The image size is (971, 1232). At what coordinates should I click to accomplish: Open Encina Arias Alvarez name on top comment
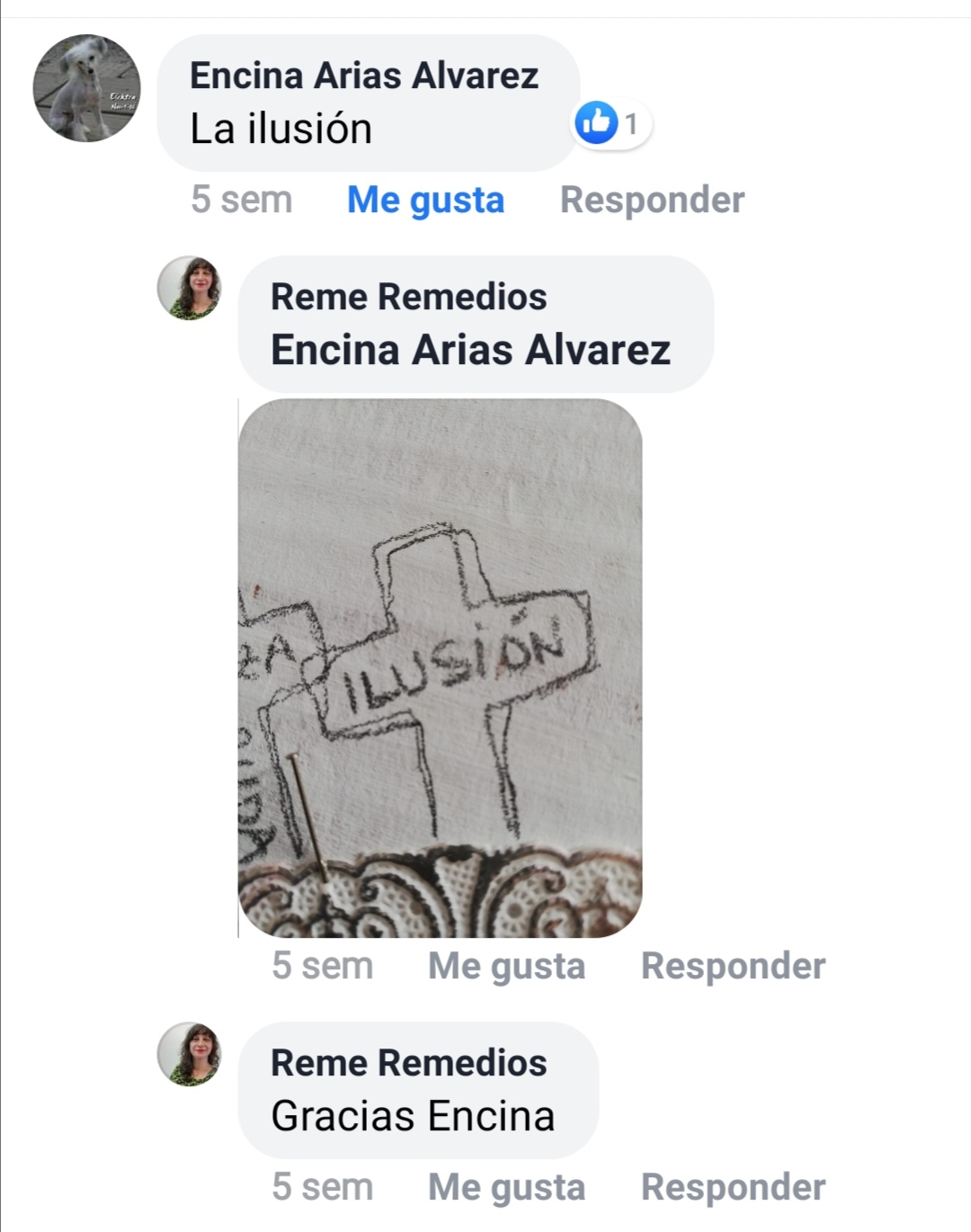tap(363, 76)
